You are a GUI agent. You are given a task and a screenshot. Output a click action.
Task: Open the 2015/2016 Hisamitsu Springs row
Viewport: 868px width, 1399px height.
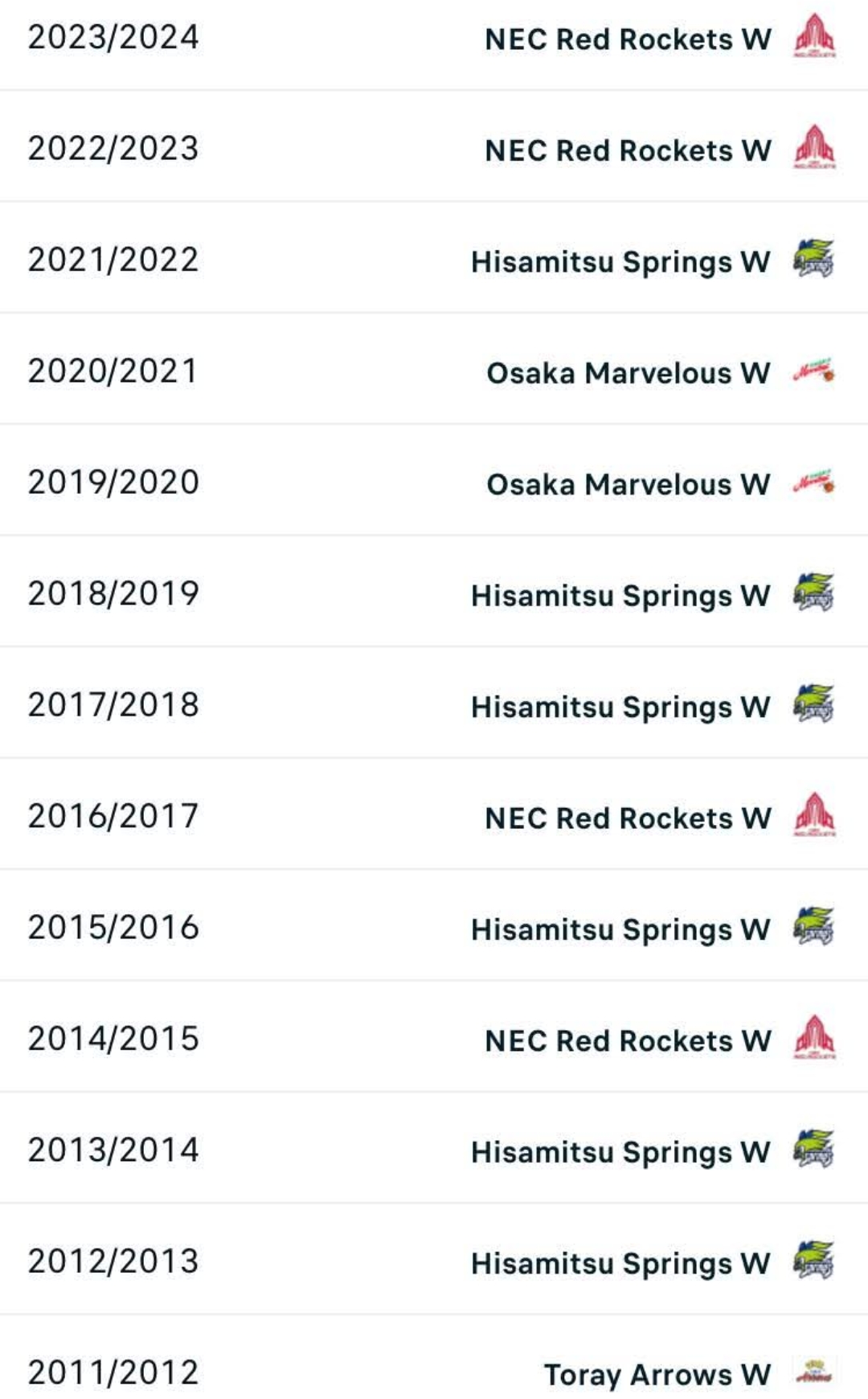coord(620,929)
